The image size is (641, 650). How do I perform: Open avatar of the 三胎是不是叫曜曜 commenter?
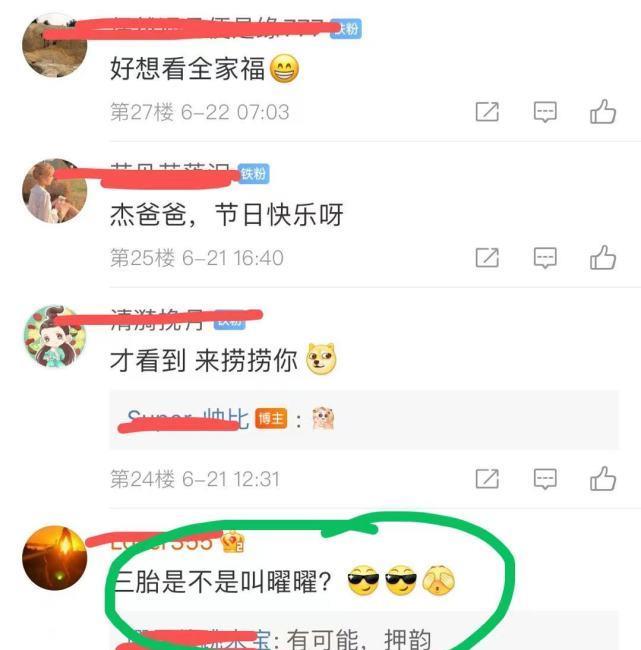(x=54, y=560)
